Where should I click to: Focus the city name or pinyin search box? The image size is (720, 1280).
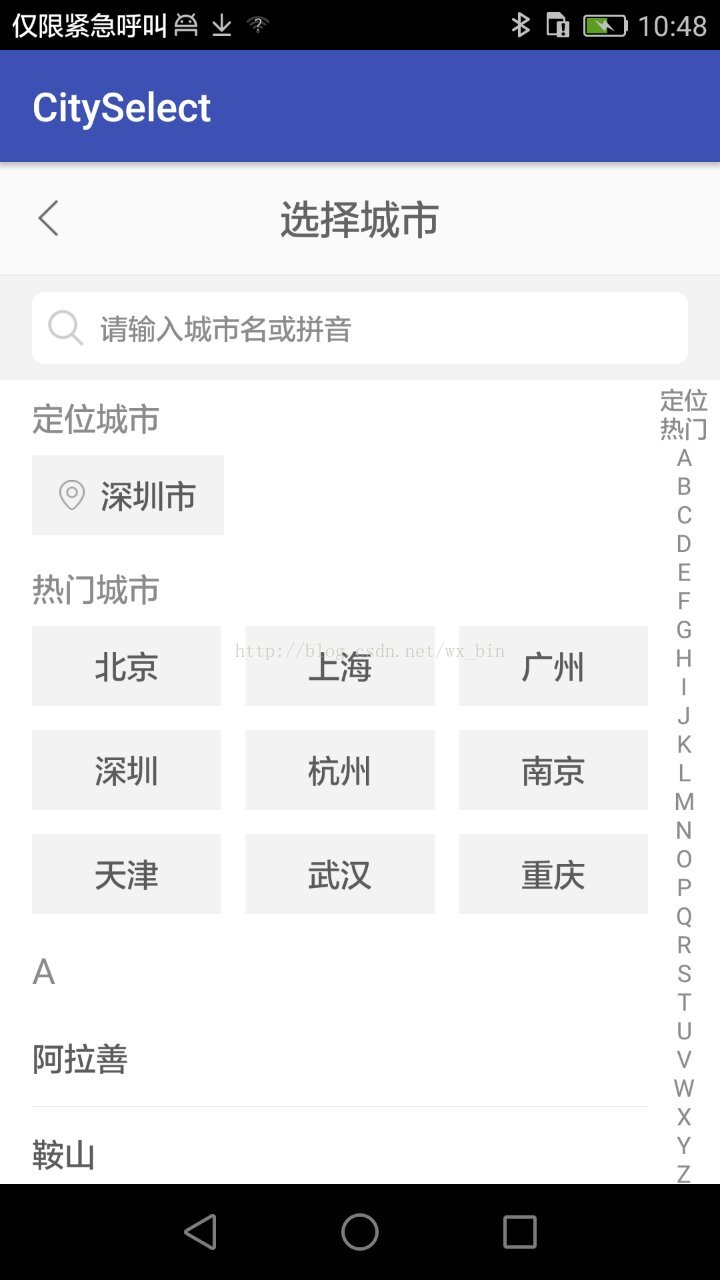(360, 328)
